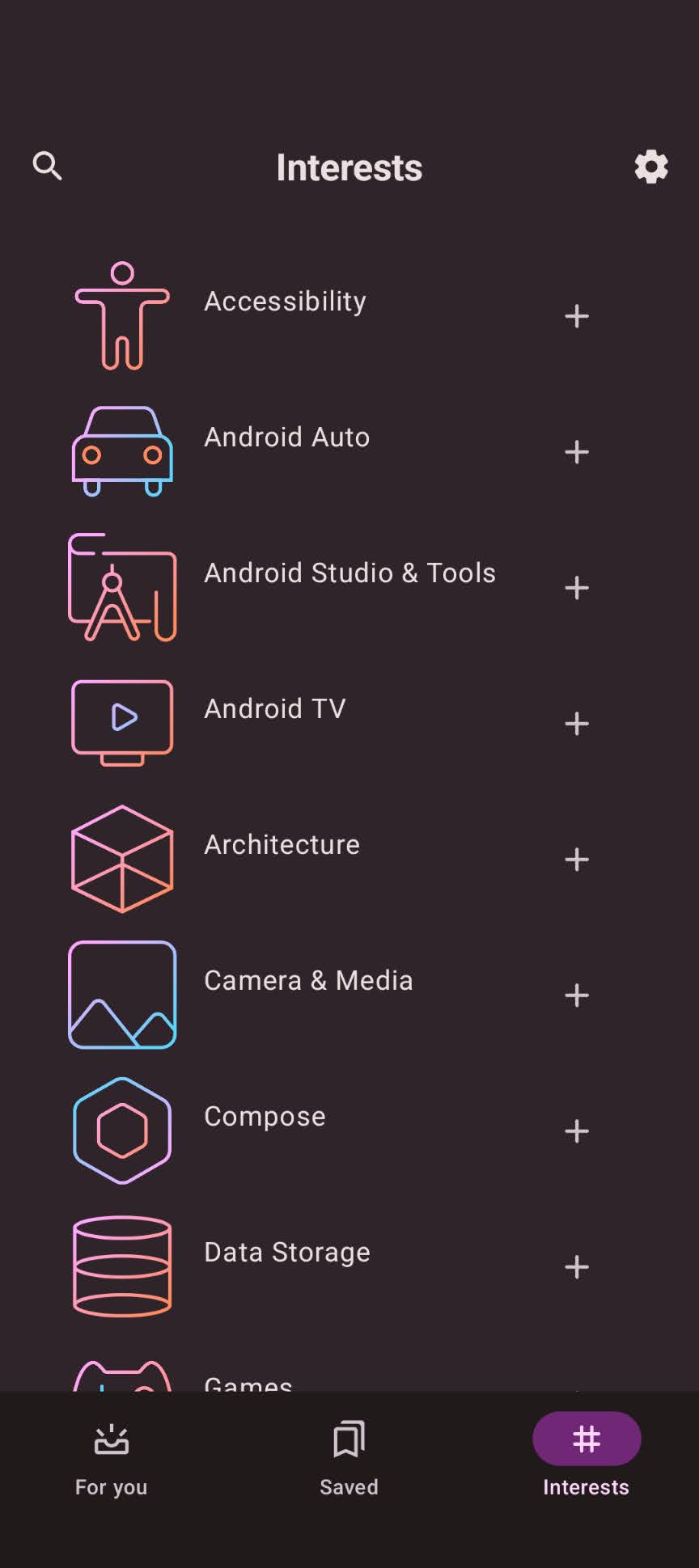The width and height of the screenshot is (699, 1568).
Task: Select the Android Studio & Tools compass icon
Action: coord(121,588)
